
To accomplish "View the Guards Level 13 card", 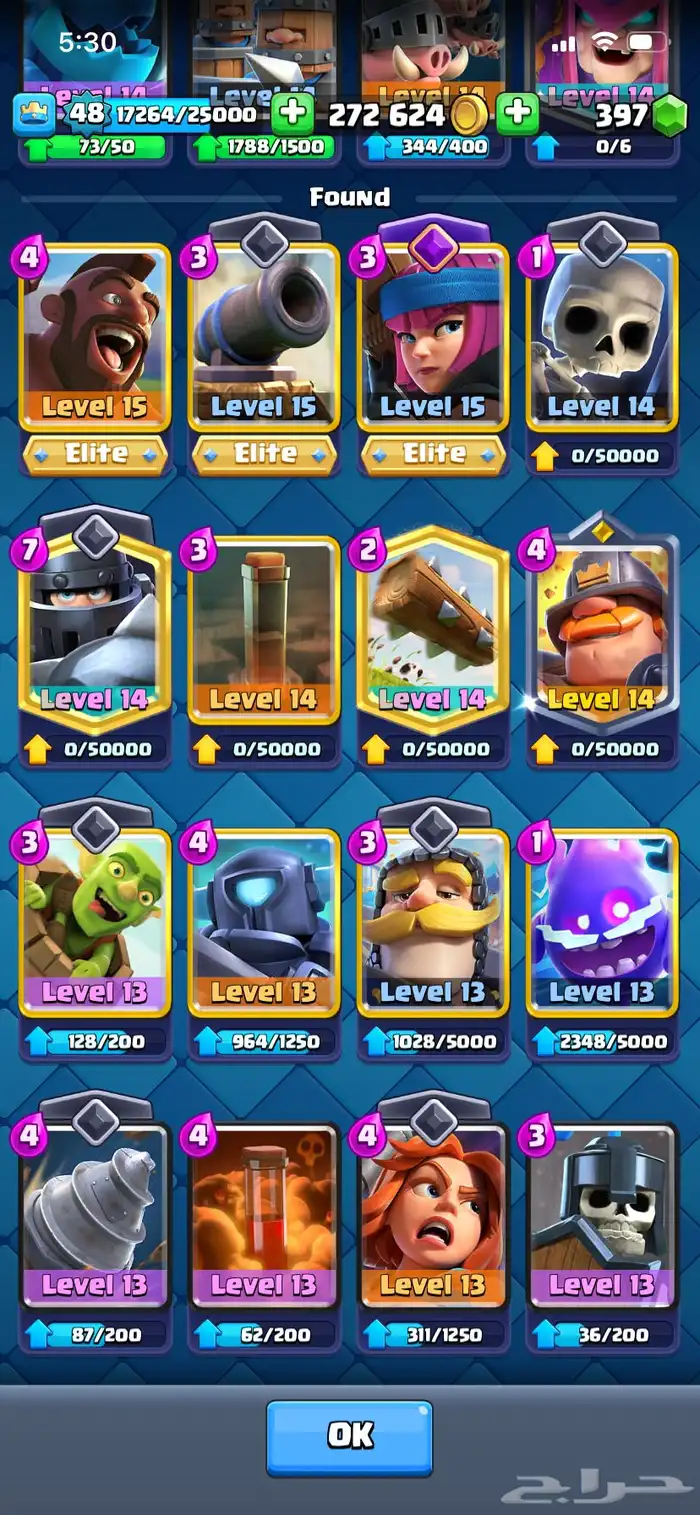I will click(x=603, y=1215).
